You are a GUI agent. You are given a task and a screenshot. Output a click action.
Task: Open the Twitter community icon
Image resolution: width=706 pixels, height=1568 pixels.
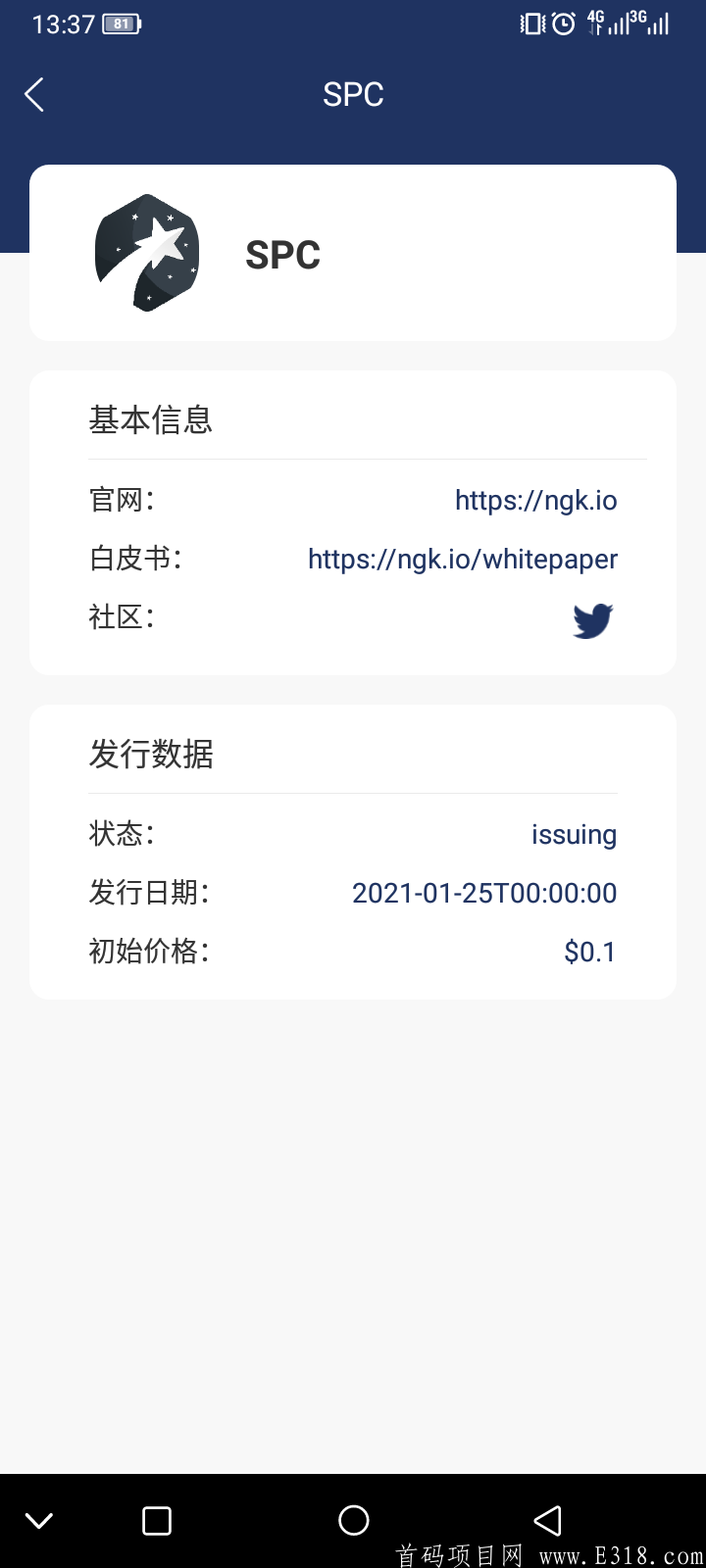coord(590,620)
